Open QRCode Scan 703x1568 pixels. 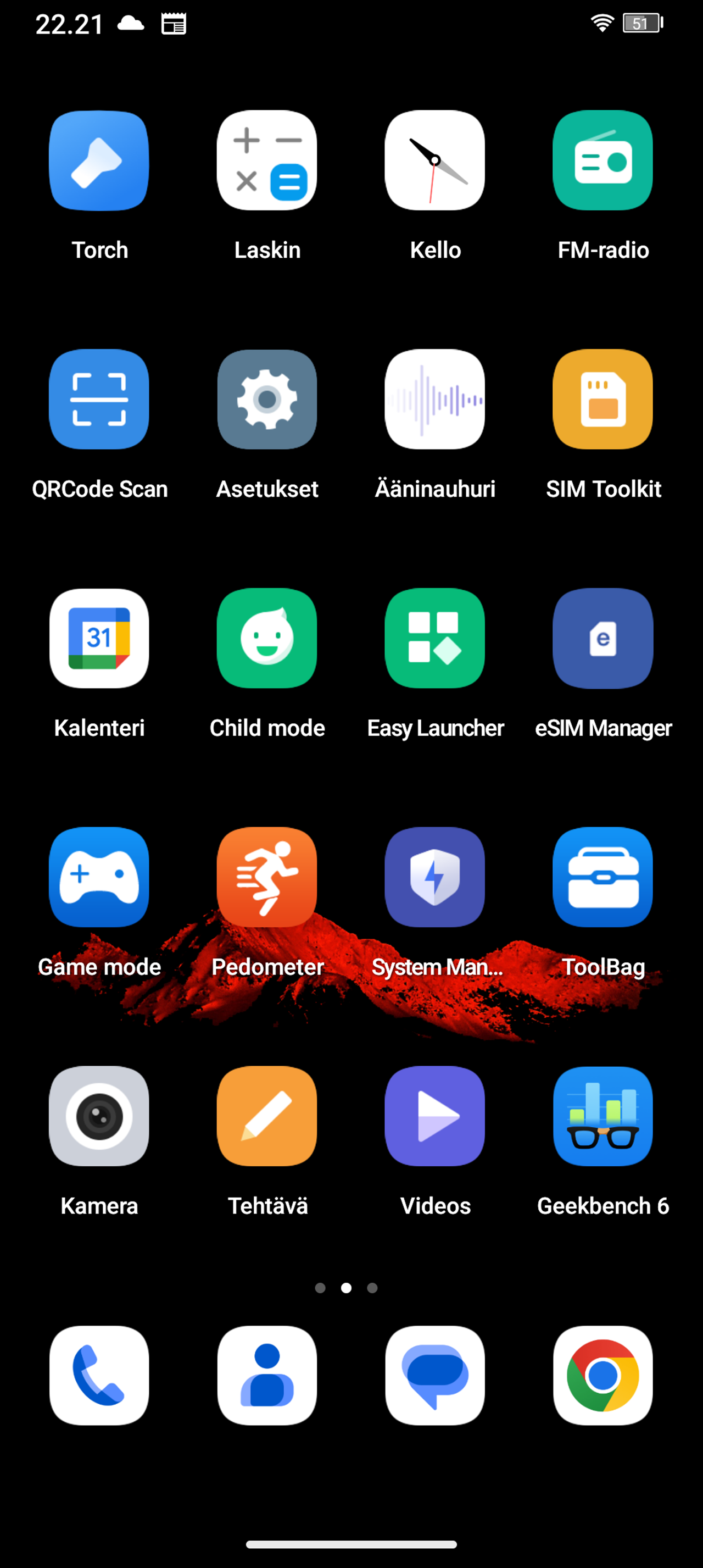click(99, 400)
